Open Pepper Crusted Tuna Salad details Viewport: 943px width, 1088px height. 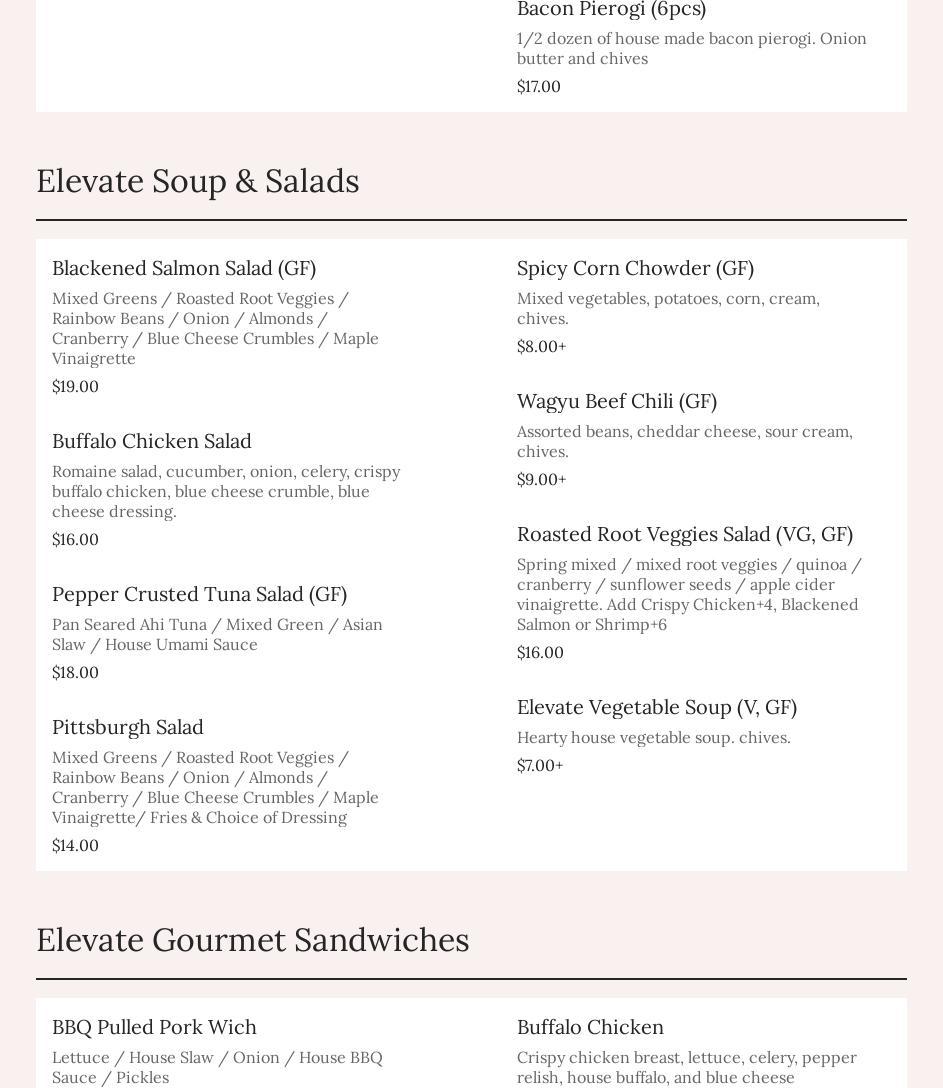199,594
